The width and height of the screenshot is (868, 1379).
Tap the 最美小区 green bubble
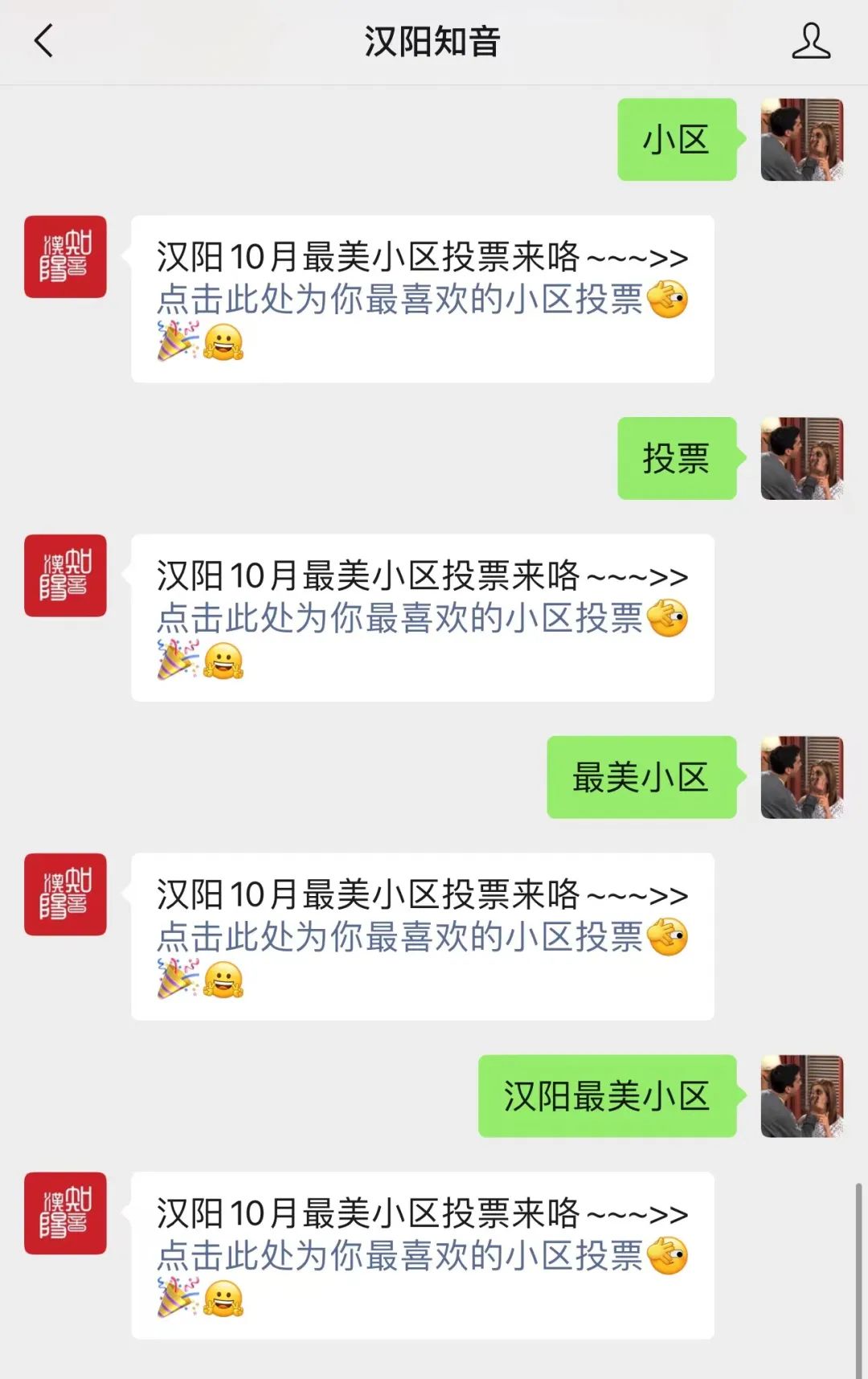tap(641, 778)
